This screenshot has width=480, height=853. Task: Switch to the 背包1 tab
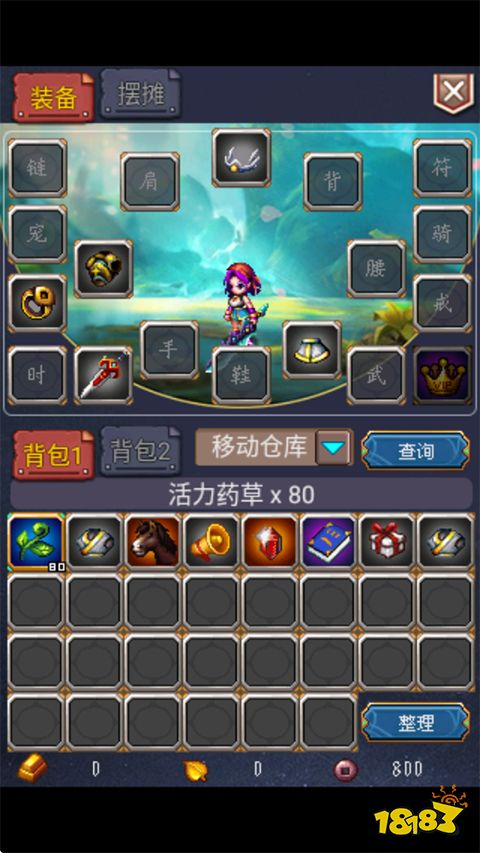point(53,455)
